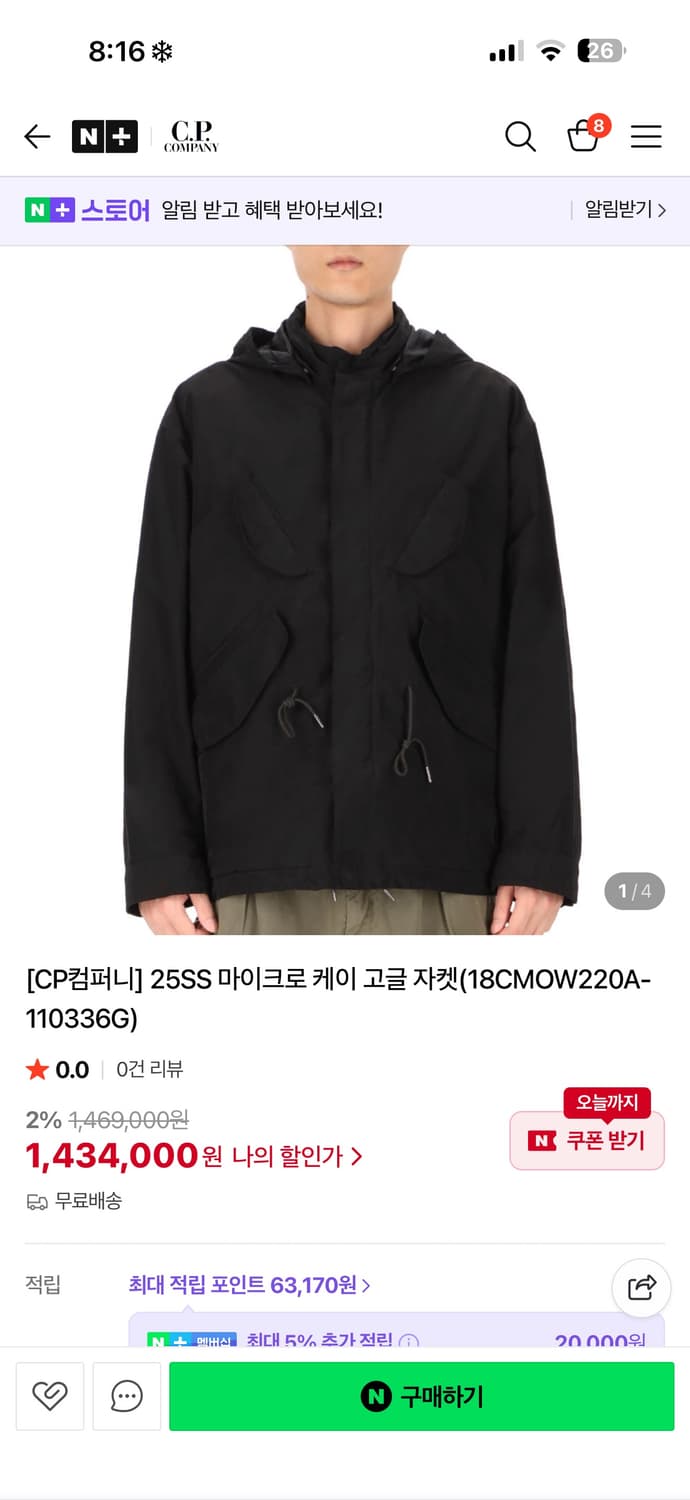This screenshot has width=690, height=1500.
Task: Open info icon next to 최대 5% 추가 적립
Action: point(409,1342)
